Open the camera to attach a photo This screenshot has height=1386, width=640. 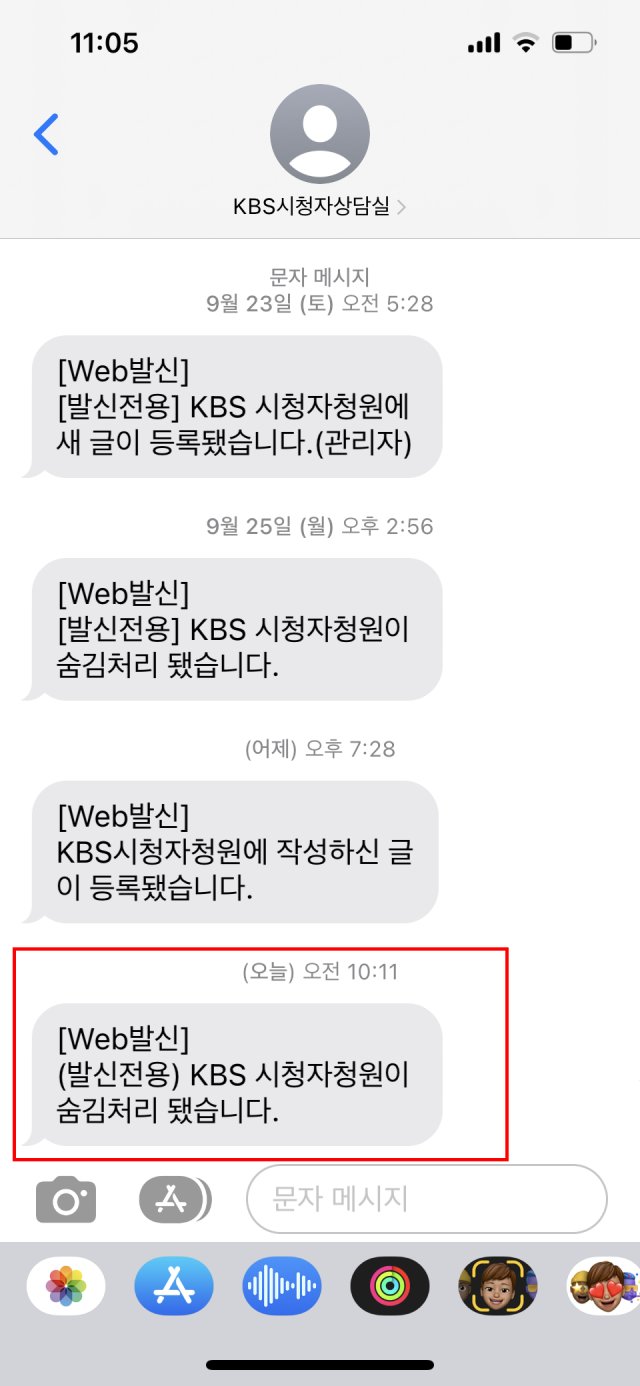(66, 1199)
